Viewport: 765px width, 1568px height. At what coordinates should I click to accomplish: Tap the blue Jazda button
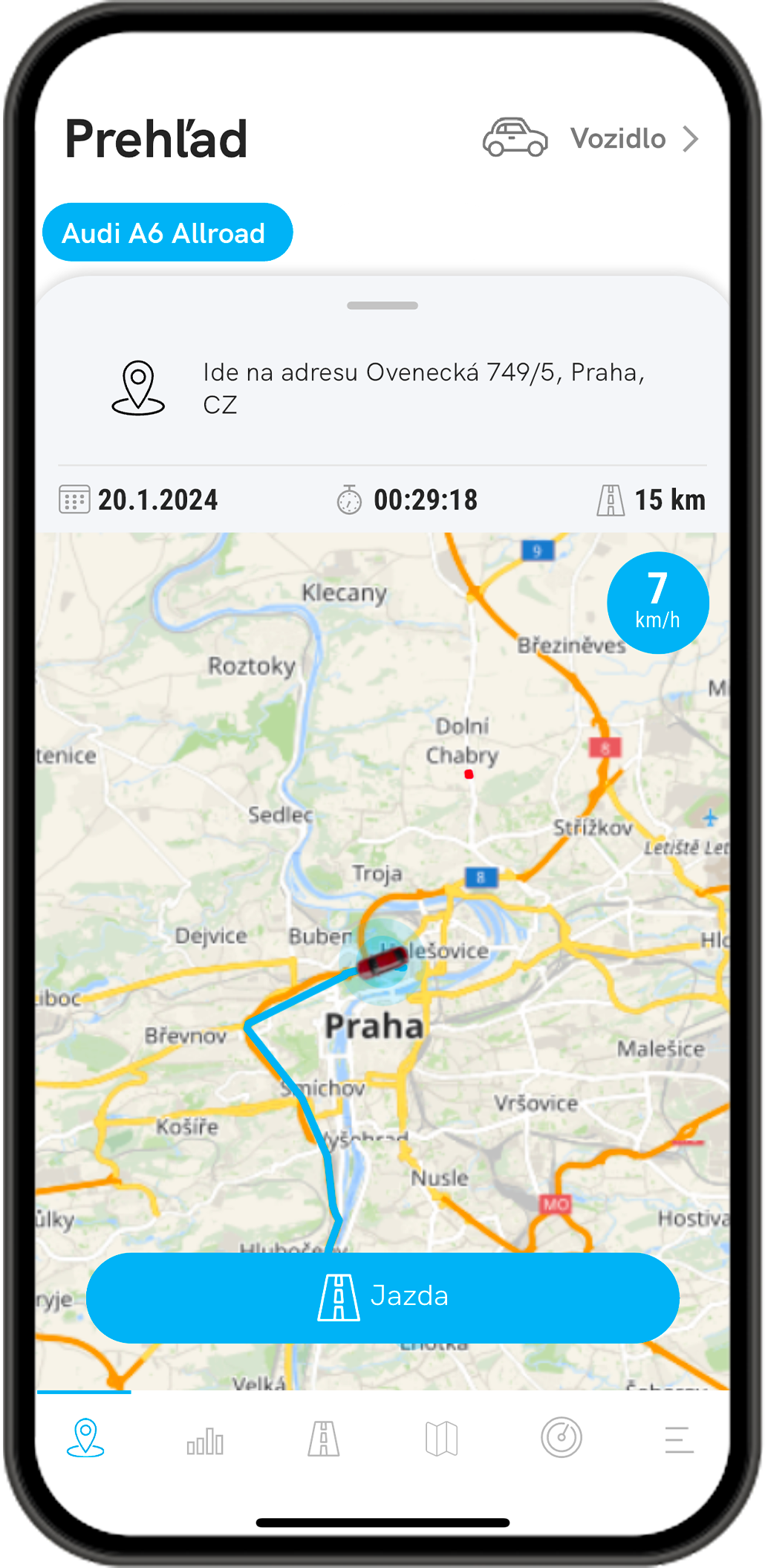coord(382,1297)
